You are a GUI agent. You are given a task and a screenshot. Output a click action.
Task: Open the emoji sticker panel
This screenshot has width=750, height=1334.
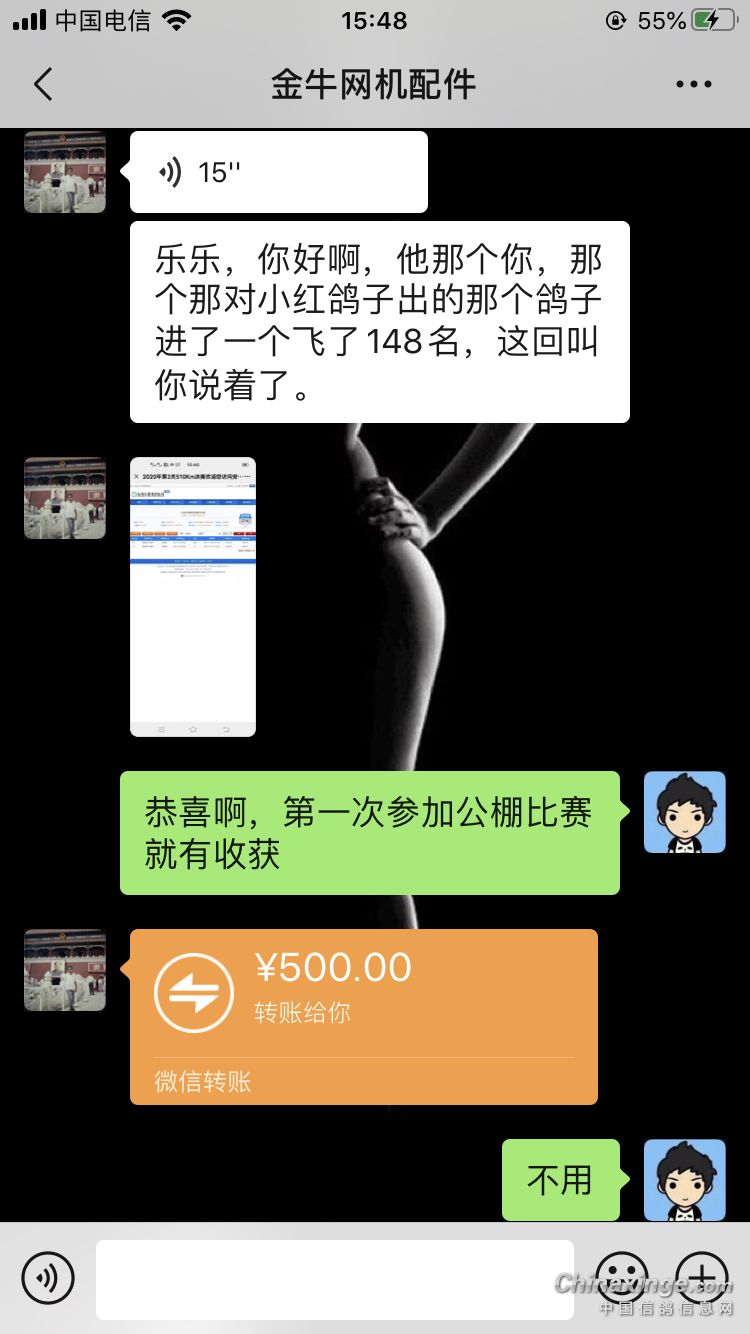tap(621, 1278)
